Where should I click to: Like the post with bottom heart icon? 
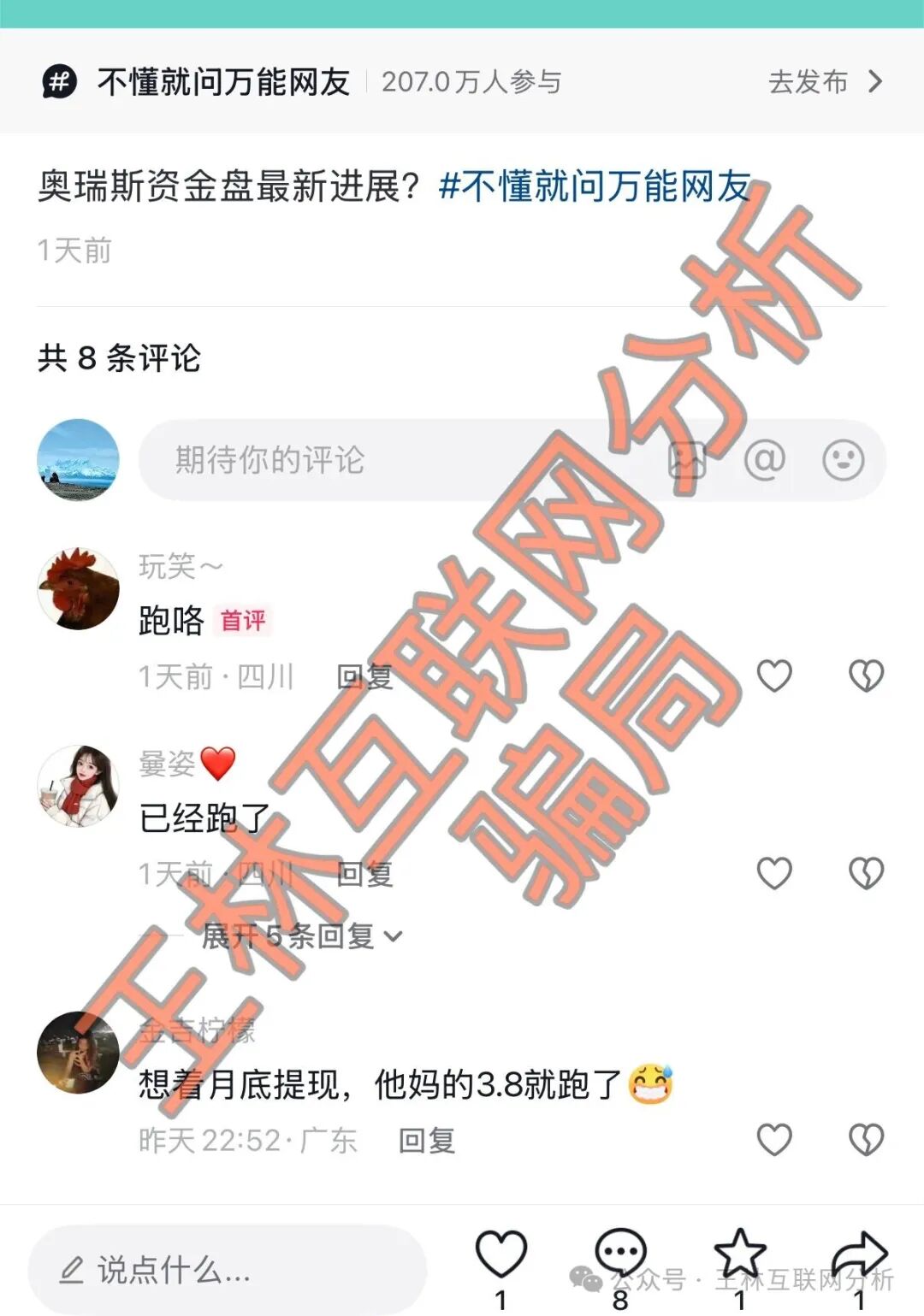tap(501, 1255)
